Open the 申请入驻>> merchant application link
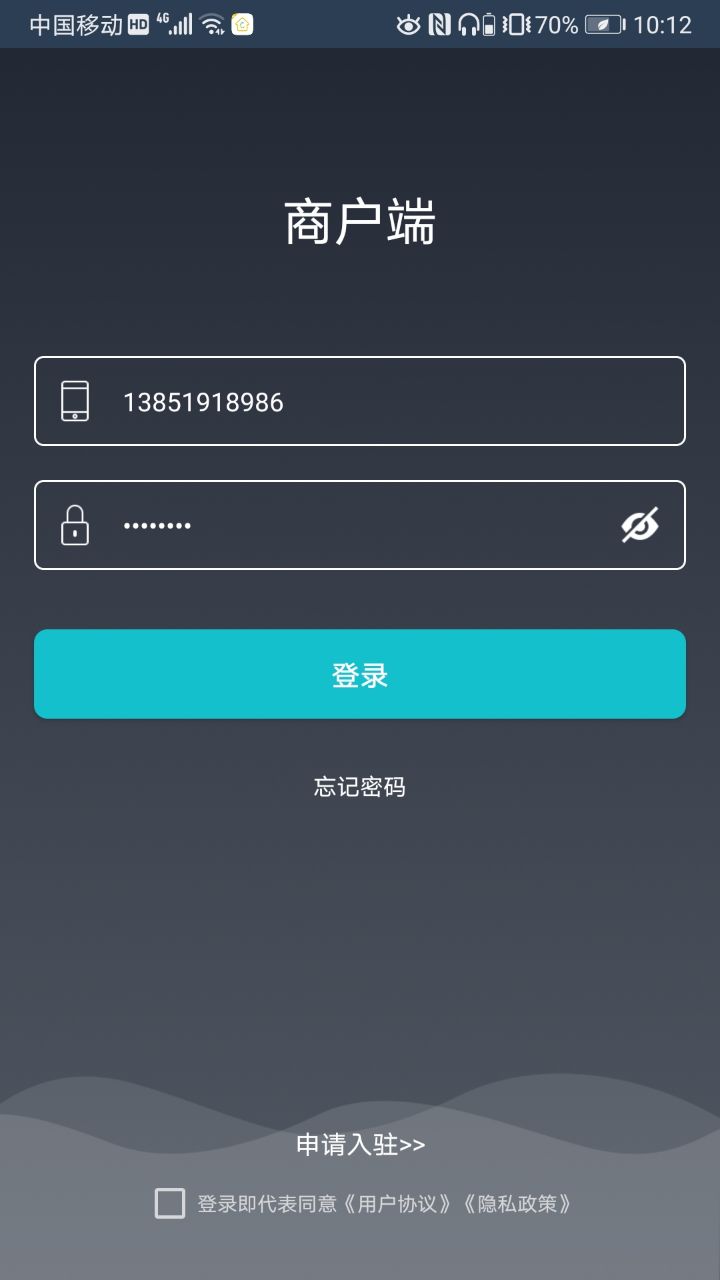This screenshot has height=1280, width=720. (x=360, y=1143)
